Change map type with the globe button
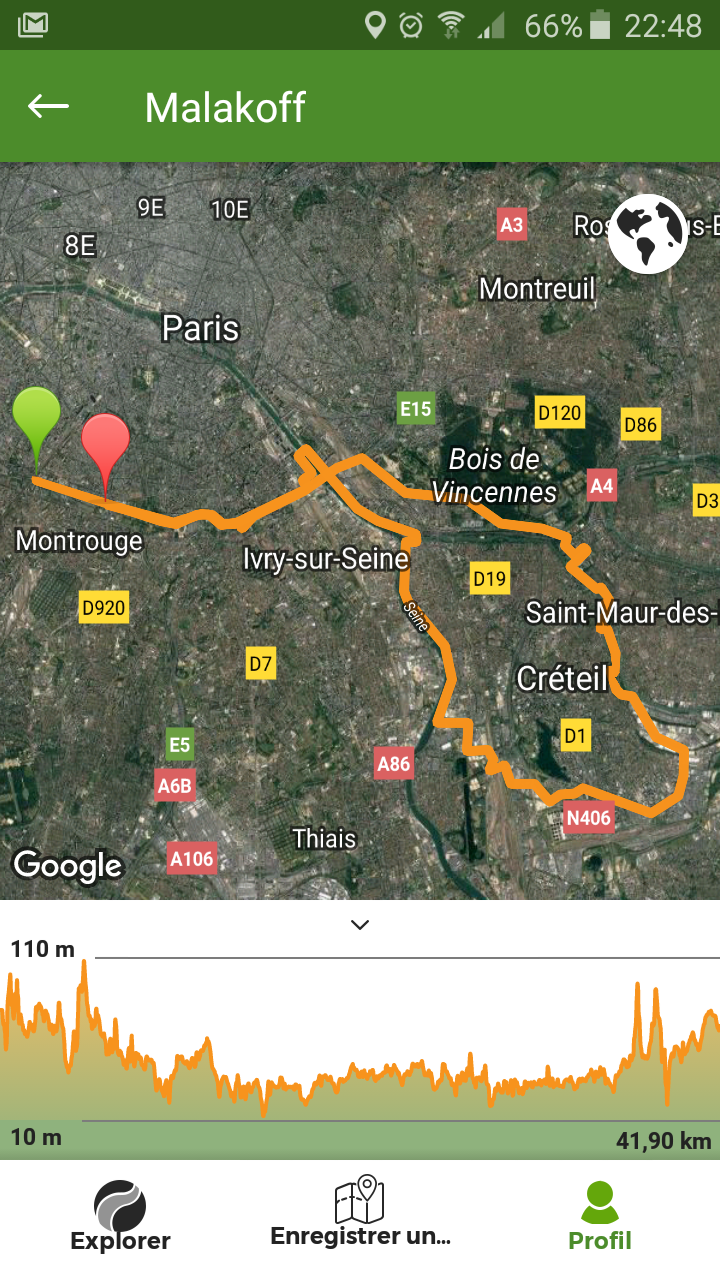This screenshot has width=720, height=1280. tap(647, 234)
